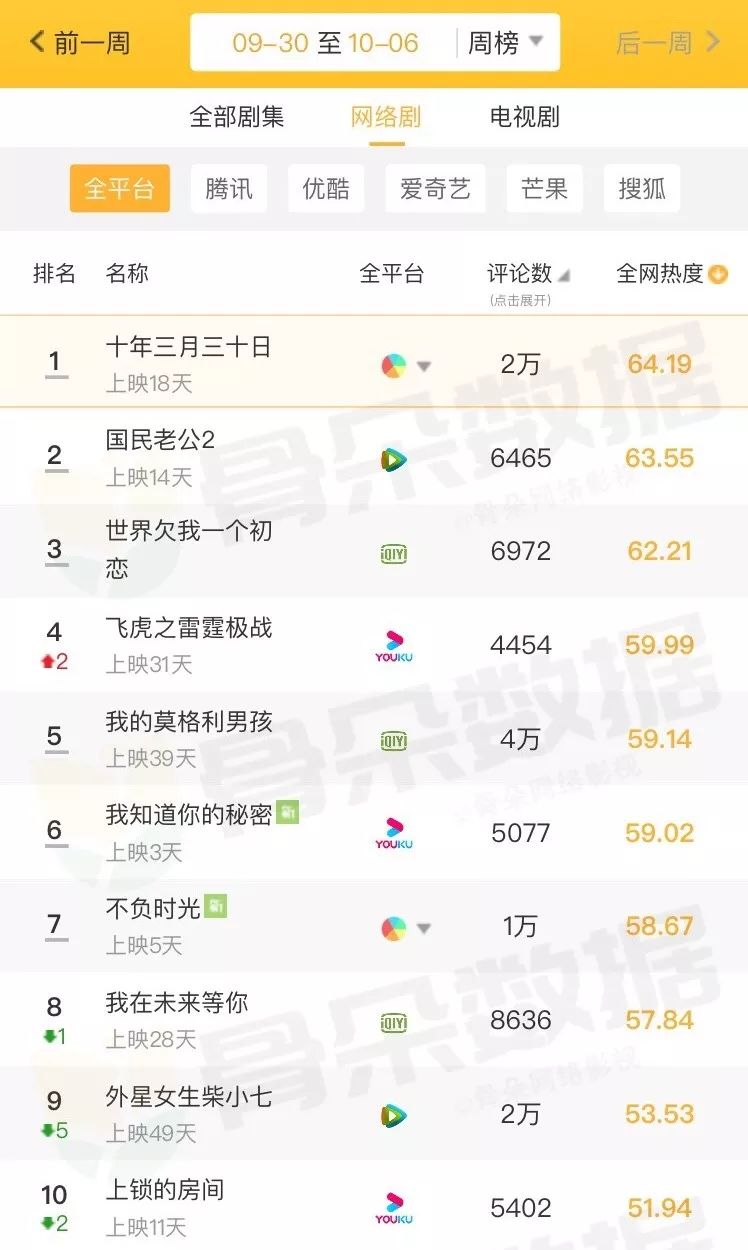748x1250 pixels.
Task: Expand platform list for 十年三月三十日
Action: [423, 366]
